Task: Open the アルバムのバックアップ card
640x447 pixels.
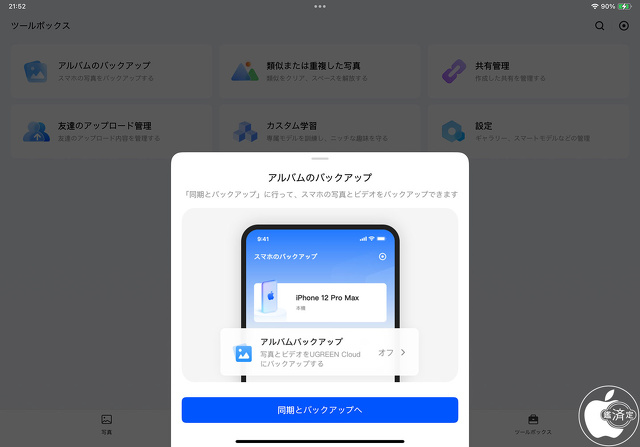Action: (x=110, y=71)
